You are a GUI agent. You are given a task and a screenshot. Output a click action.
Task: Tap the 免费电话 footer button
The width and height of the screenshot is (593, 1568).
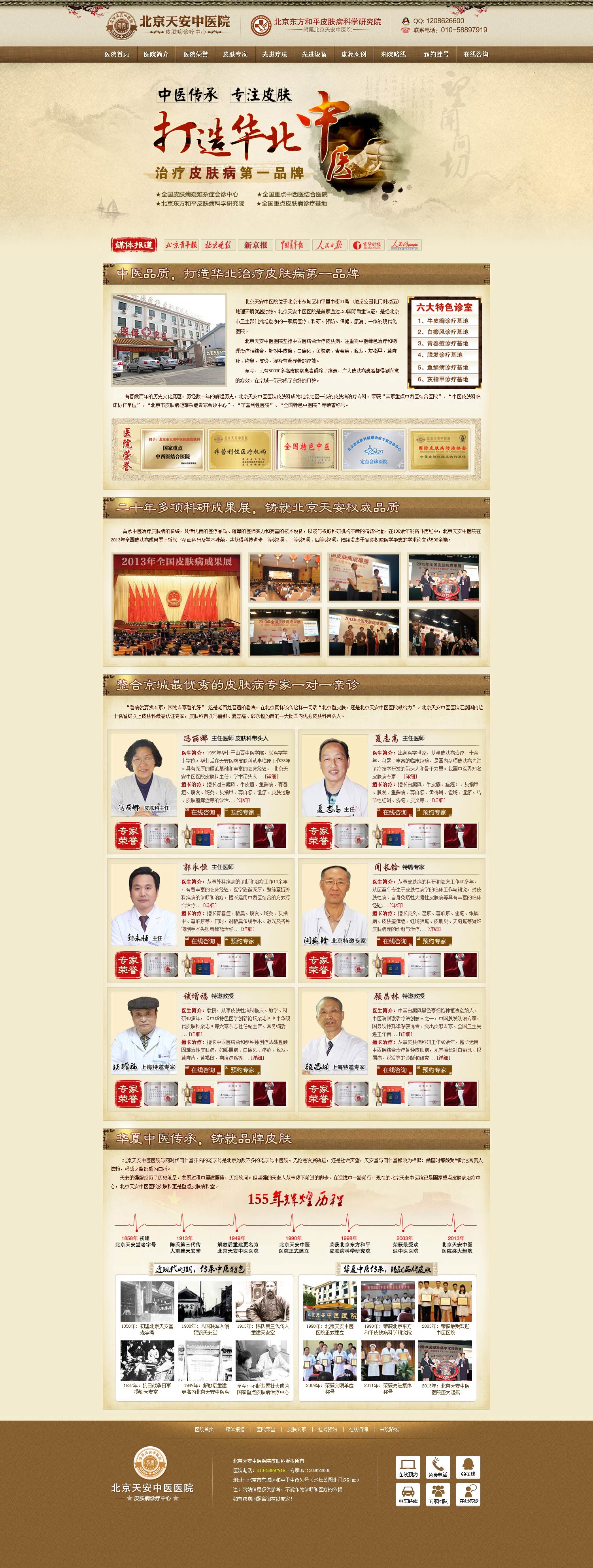(x=438, y=1468)
